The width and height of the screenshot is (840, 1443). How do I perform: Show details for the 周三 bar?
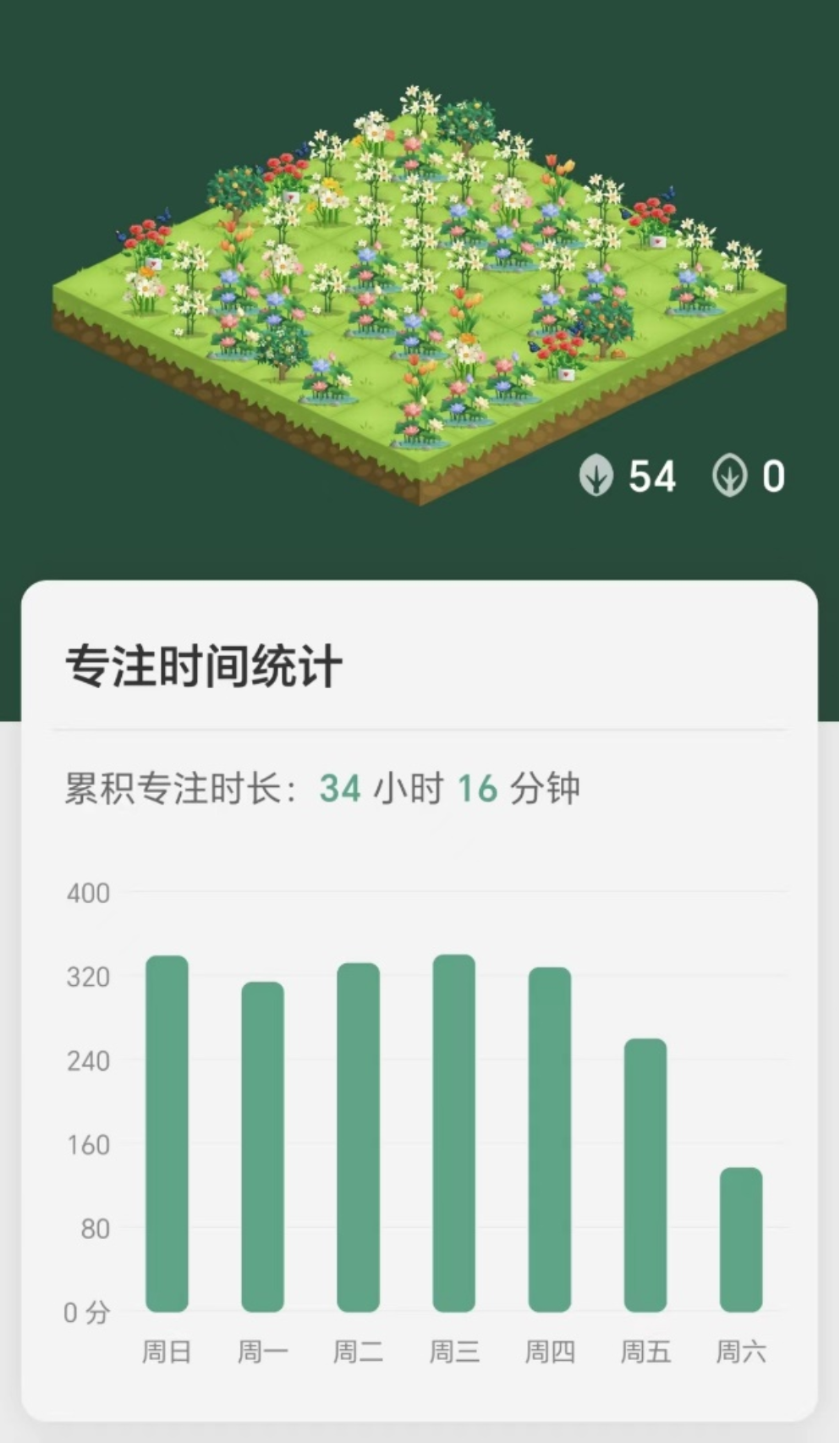[453, 1133]
